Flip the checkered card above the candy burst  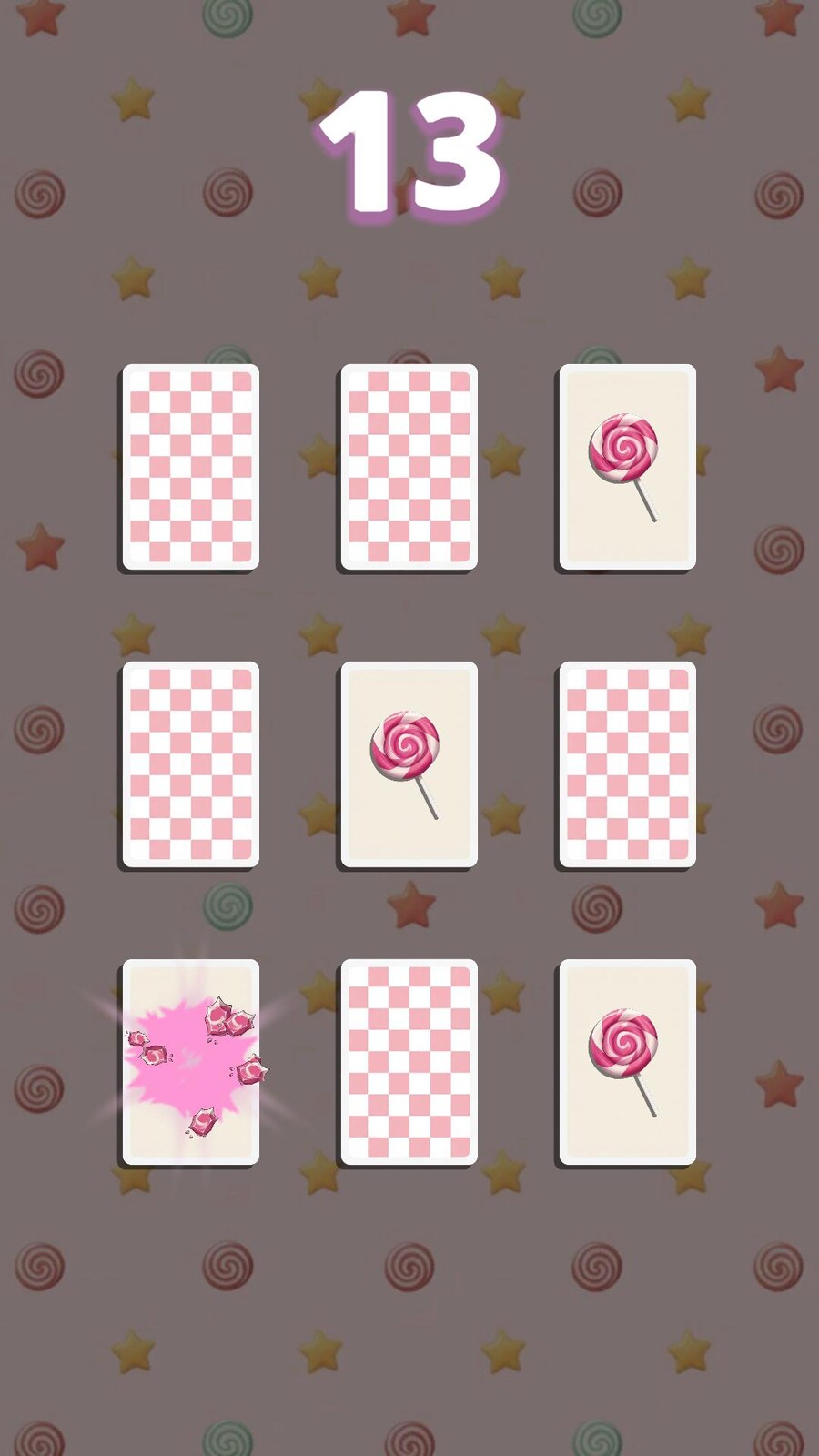click(190, 764)
